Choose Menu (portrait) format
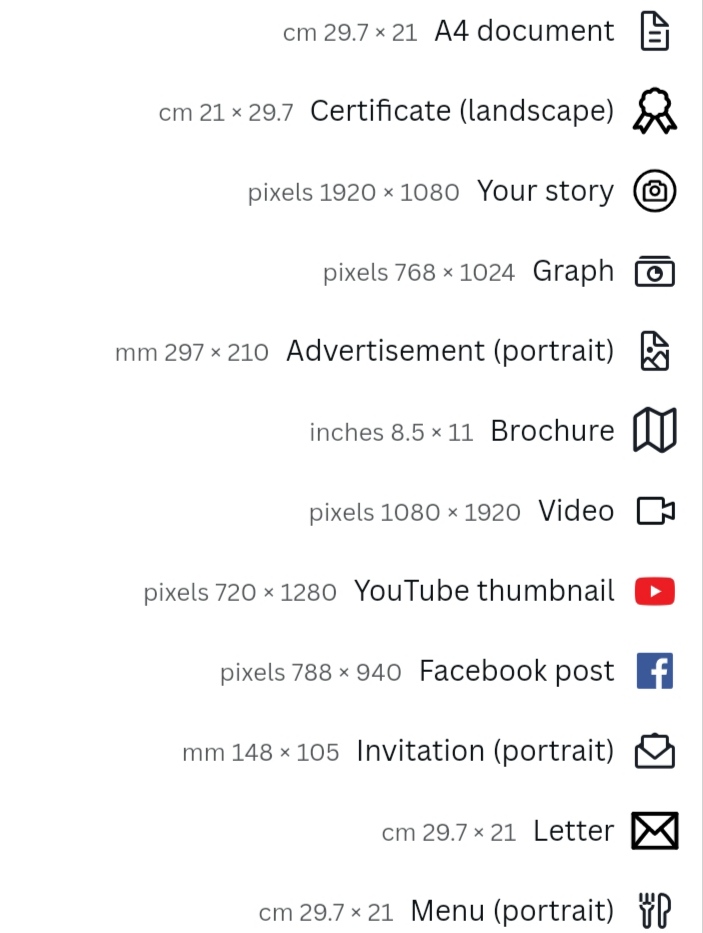 click(512, 911)
